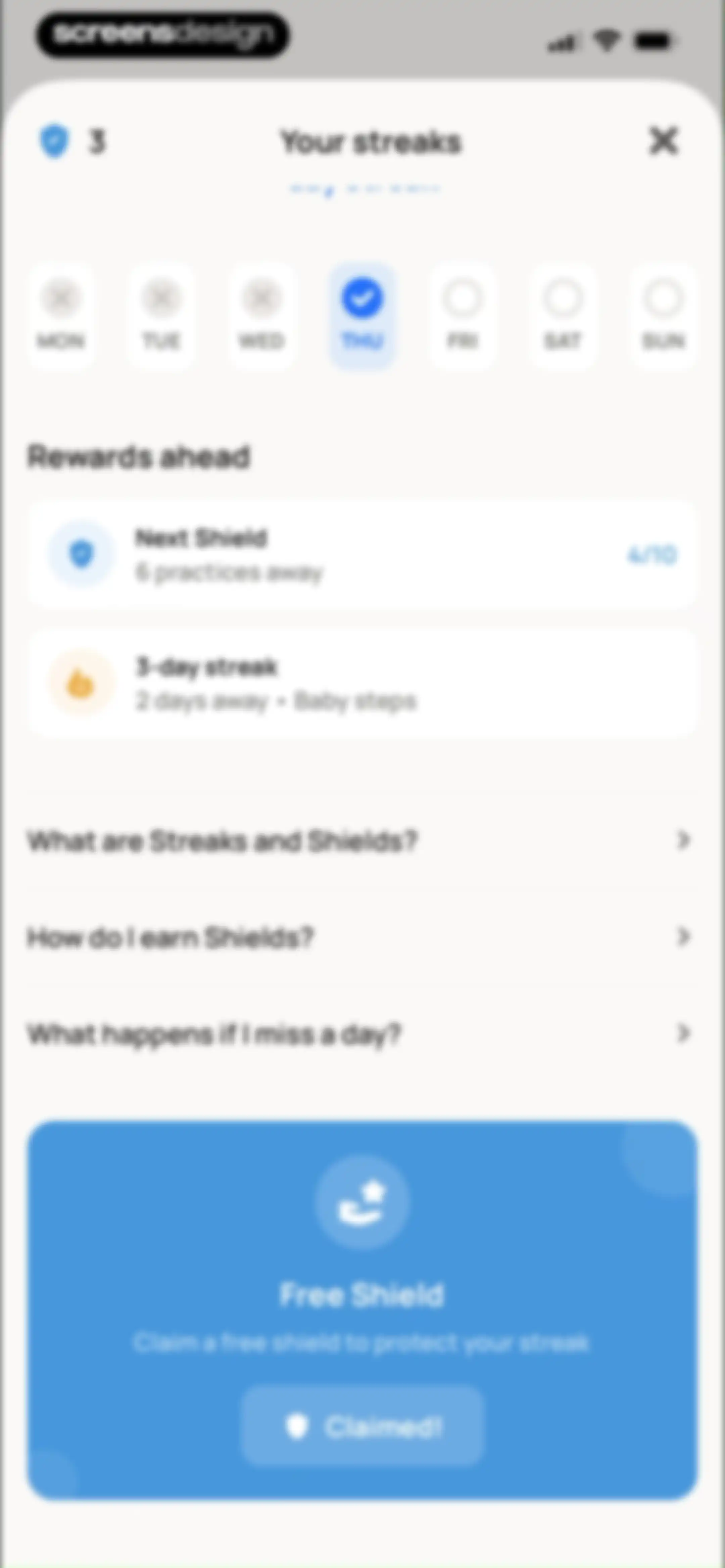Open the 3-day streak reward card
This screenshot has width=725, height=1568.
[362, 683]
